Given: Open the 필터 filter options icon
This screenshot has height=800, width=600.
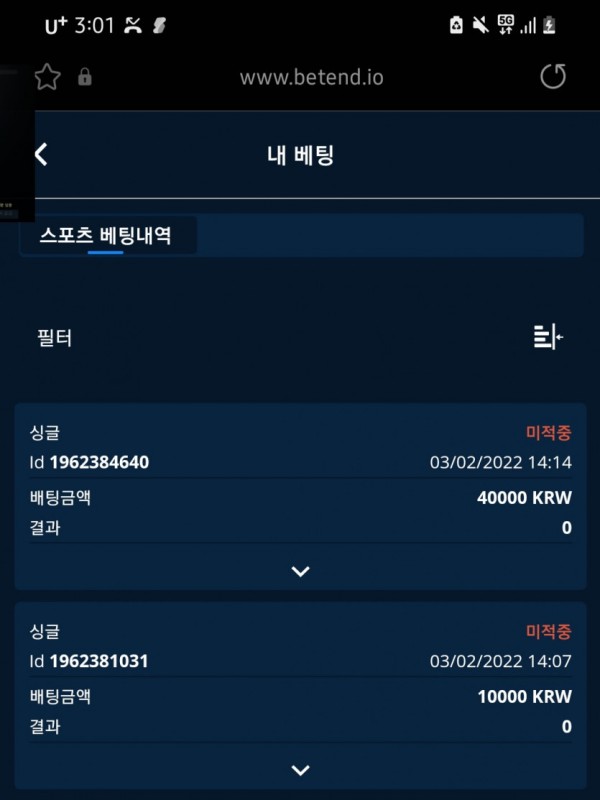Looking at the screenshot, I should (547, 338).
